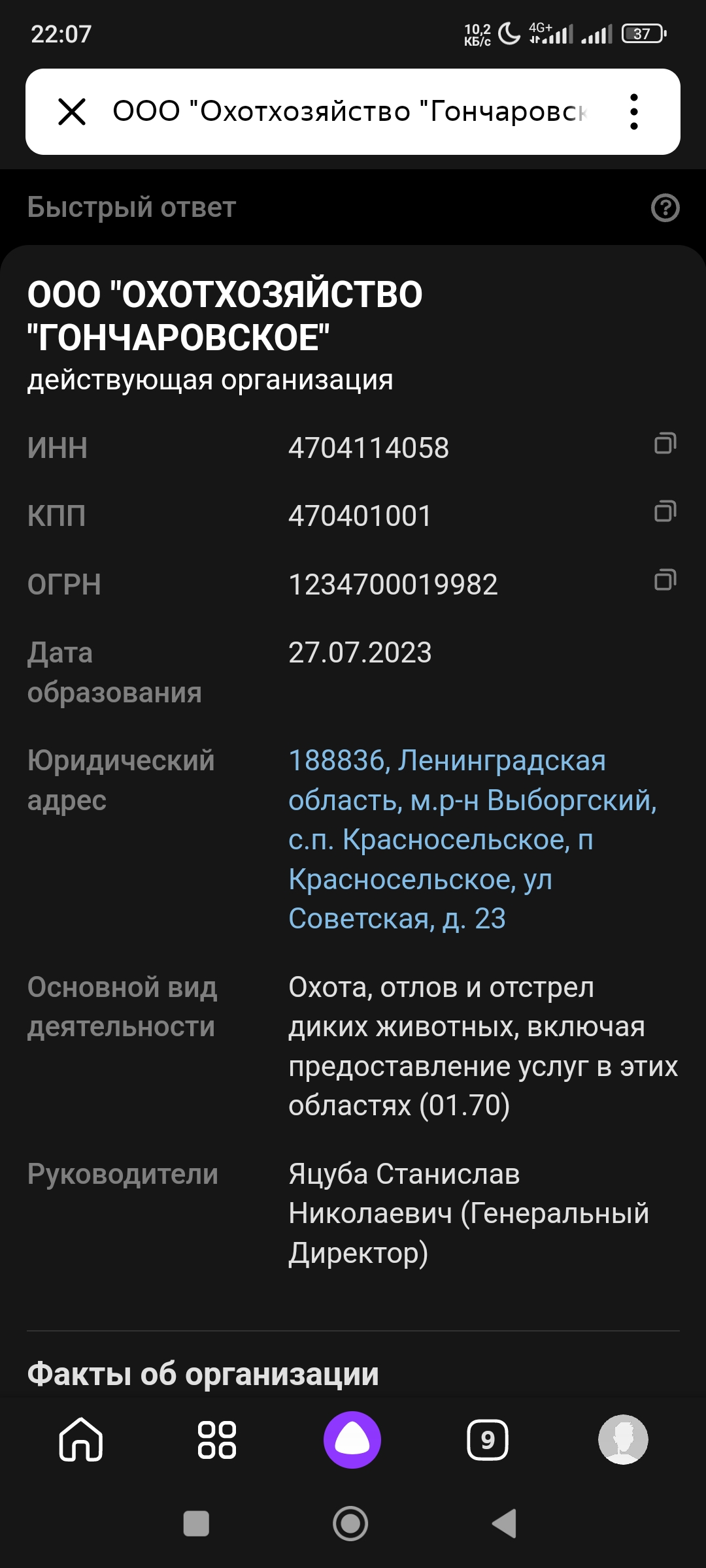This screenshot has width=706, height=1568.
Task: Go back with system back button
Action: (x=504, y=1524)
